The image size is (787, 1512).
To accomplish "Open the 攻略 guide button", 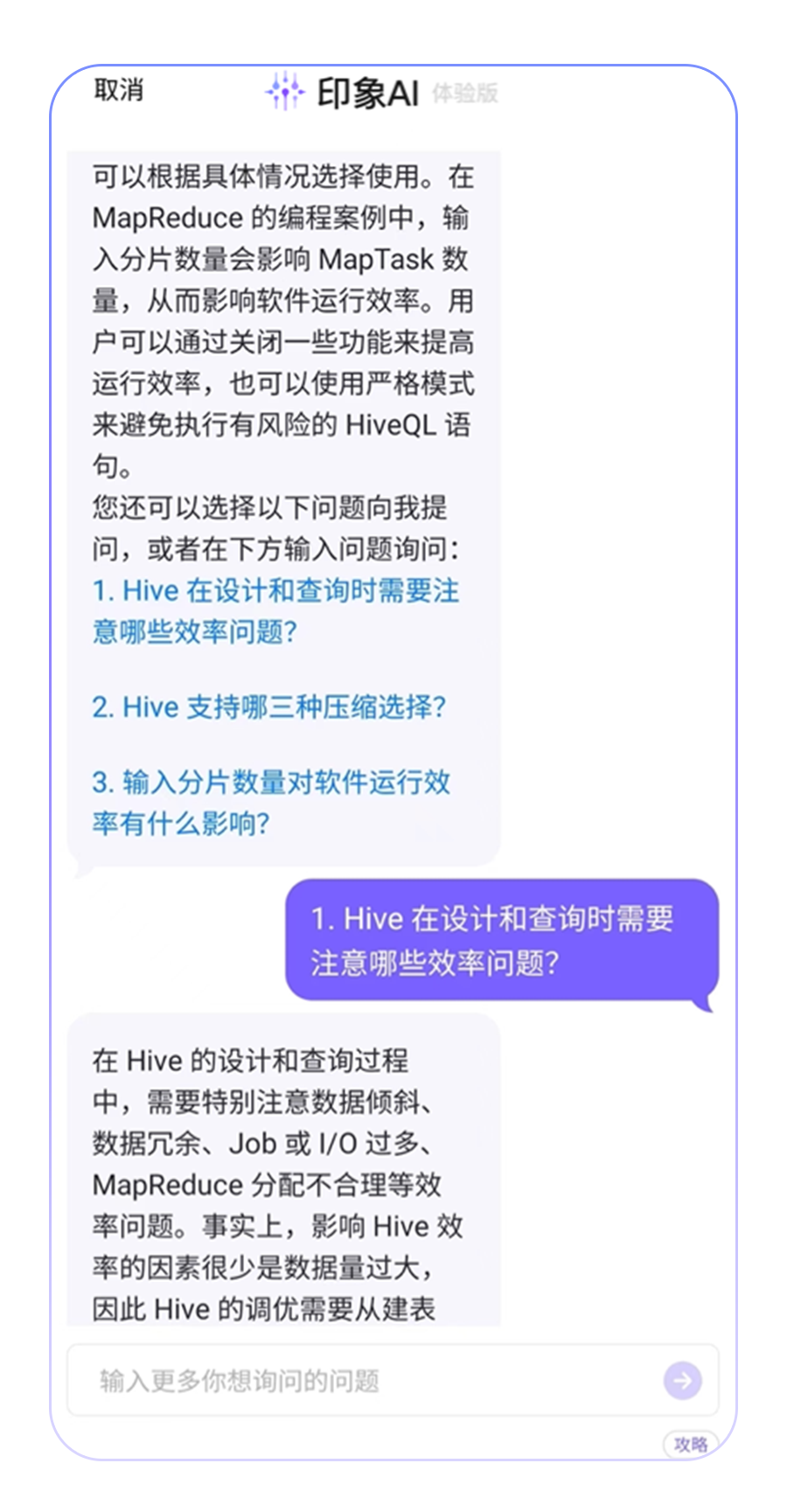I will coord(690,1444).
